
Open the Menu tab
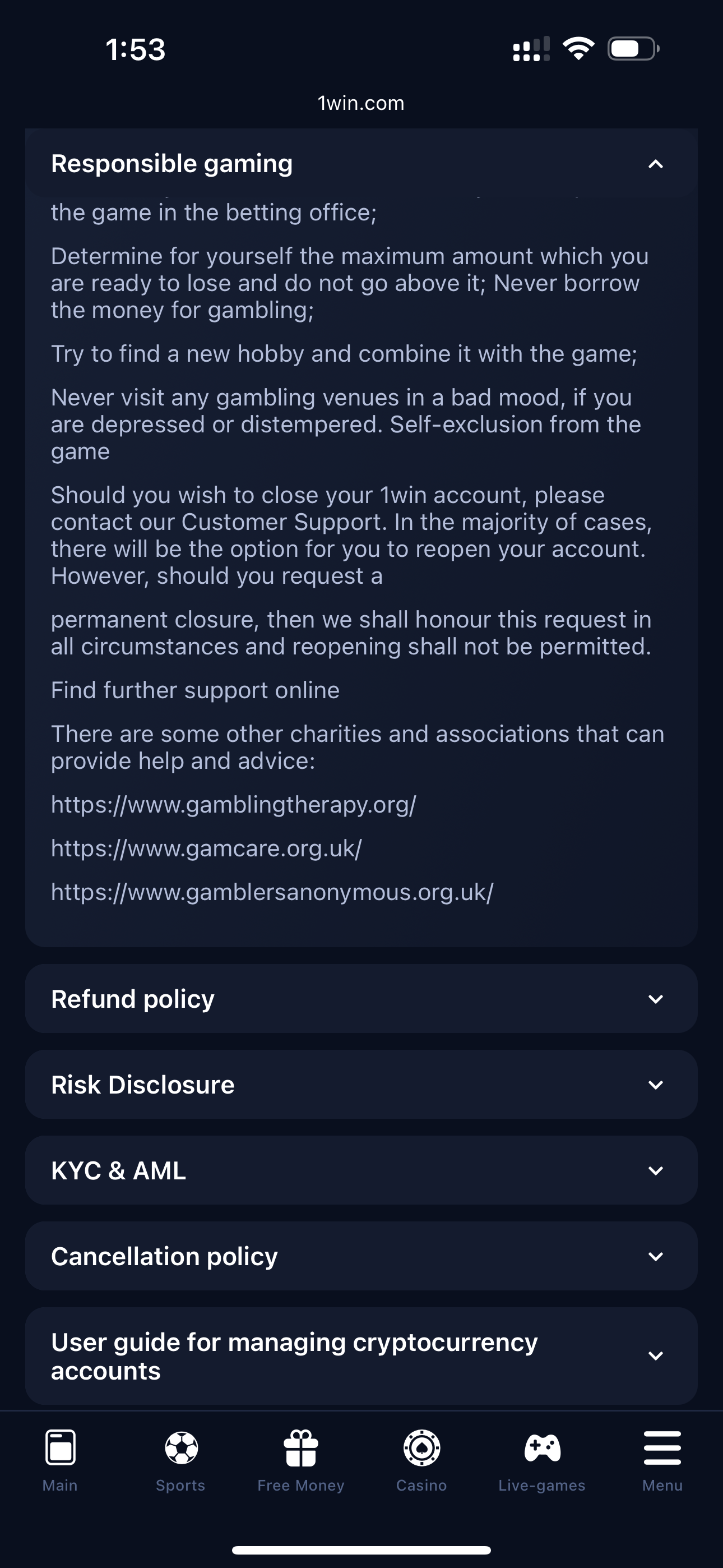(662, 1460)
